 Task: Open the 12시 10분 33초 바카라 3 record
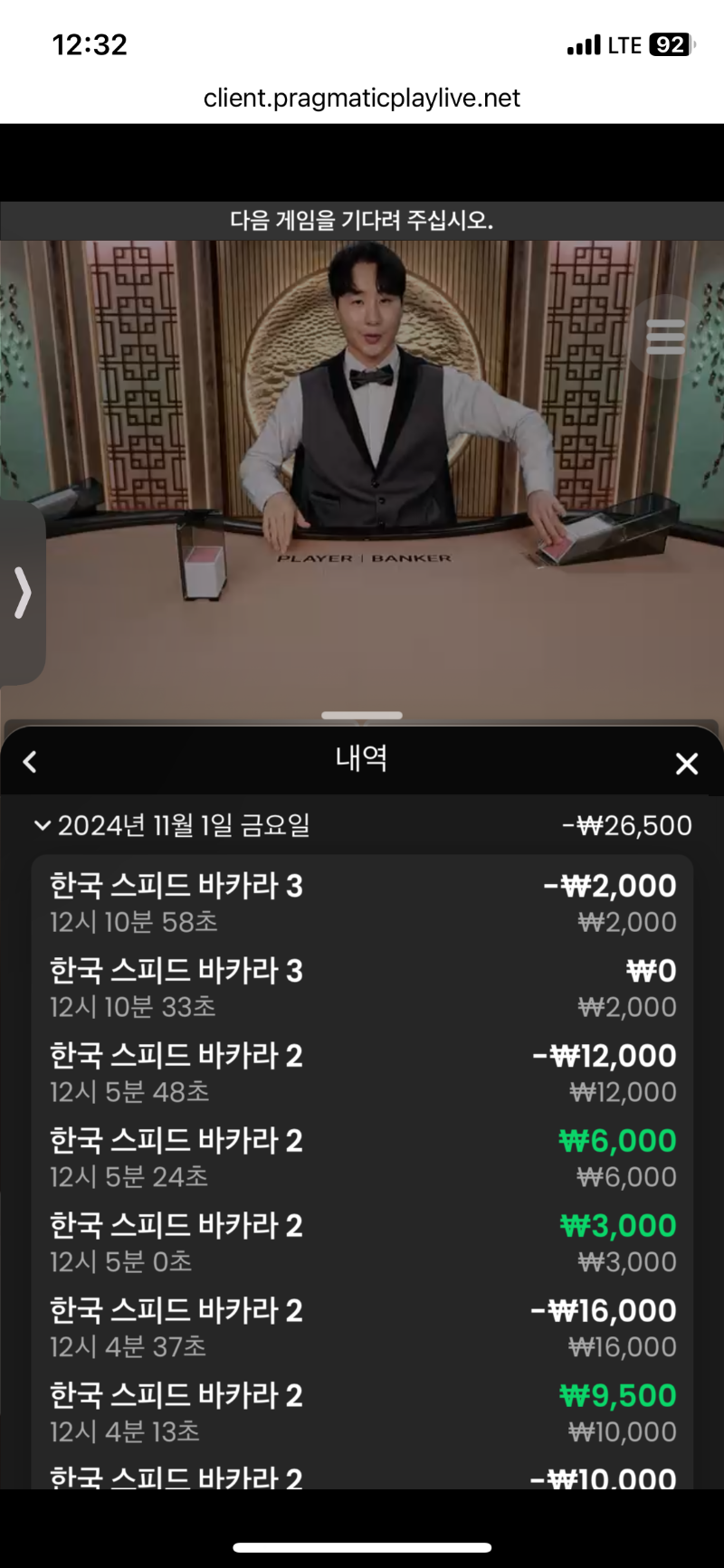pyautogui.click(x=362, y=988)
